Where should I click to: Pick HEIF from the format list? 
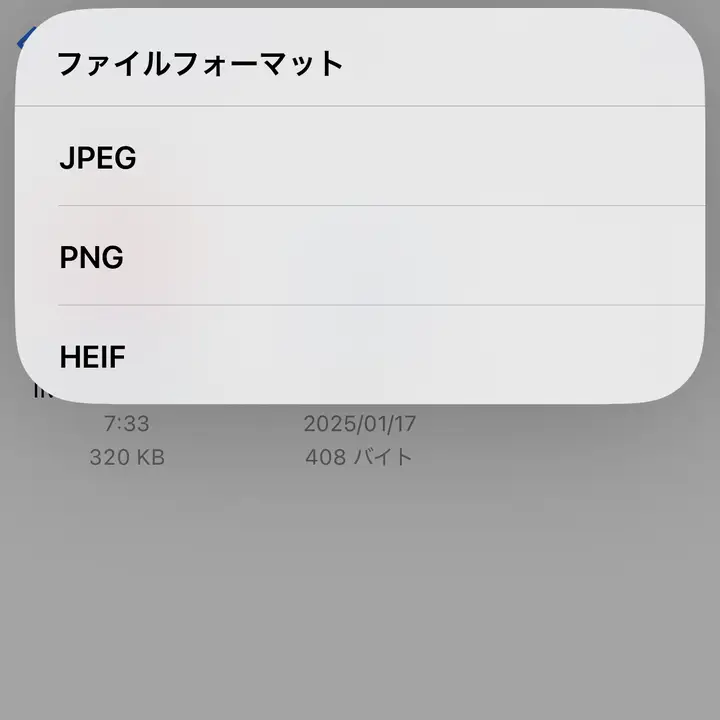(x=93, y=357)
